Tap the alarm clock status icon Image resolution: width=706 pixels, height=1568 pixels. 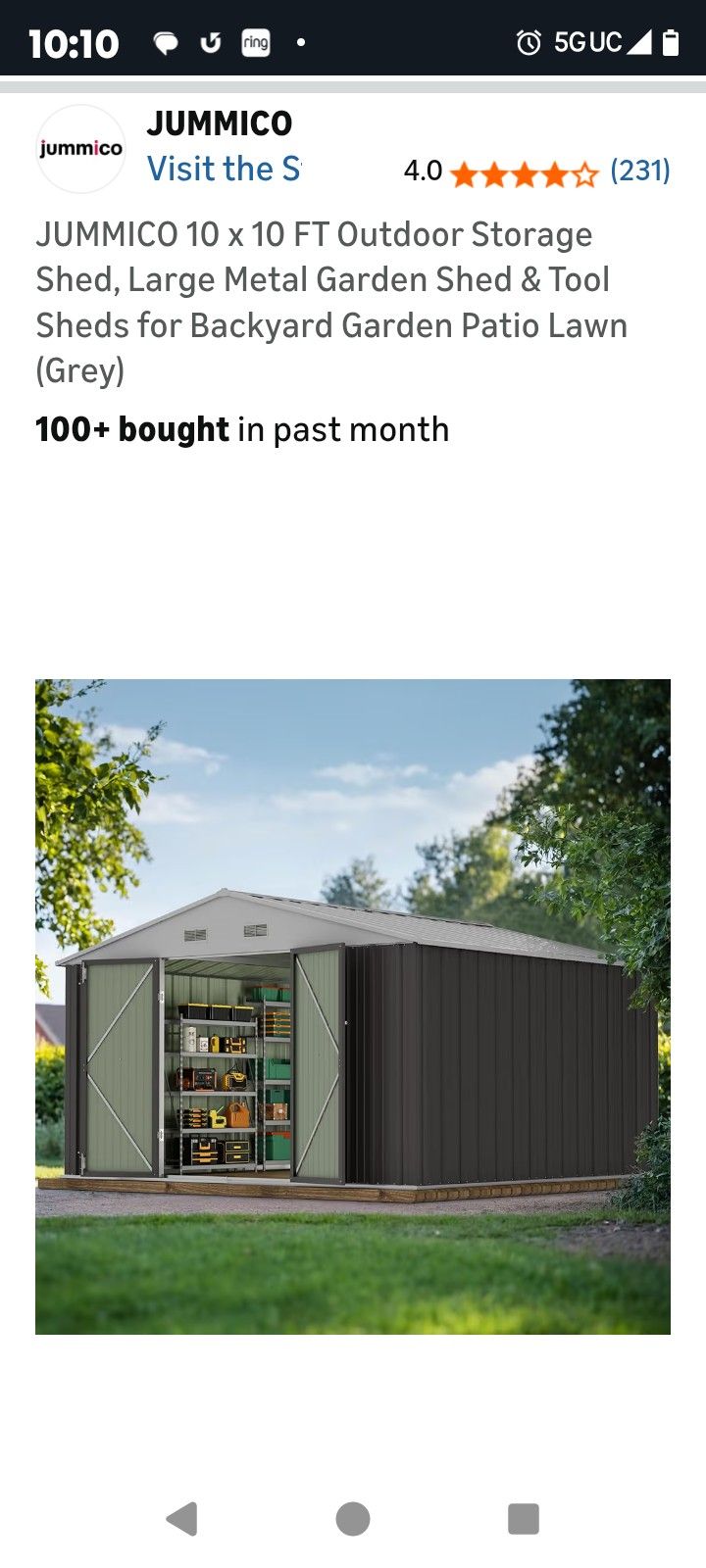pyautogui.click(x=529, y=42)
